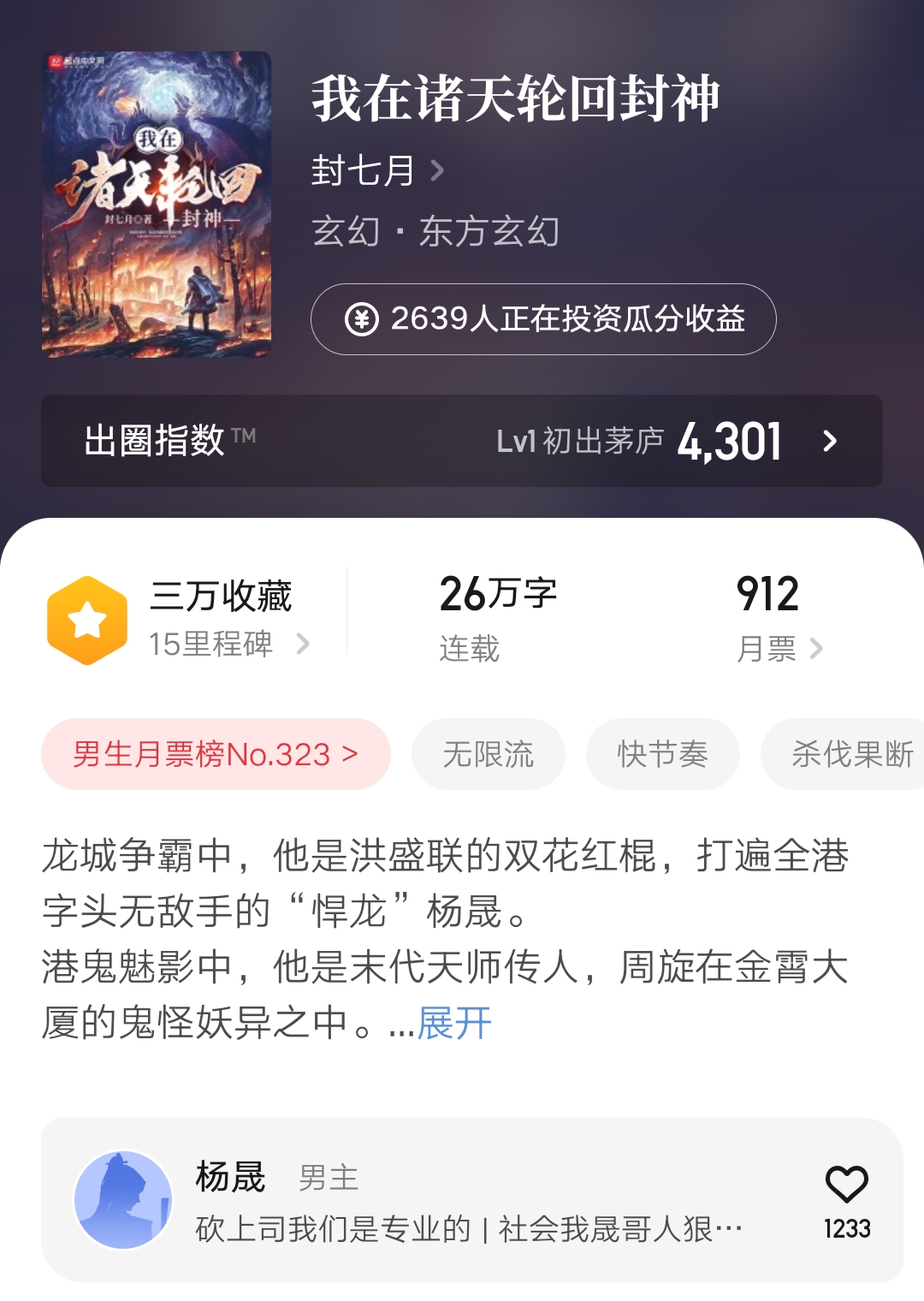Screen dimensions: 924x1301
Task: Select the 月票 ticket count 912
Action: [x=767, y=595]
